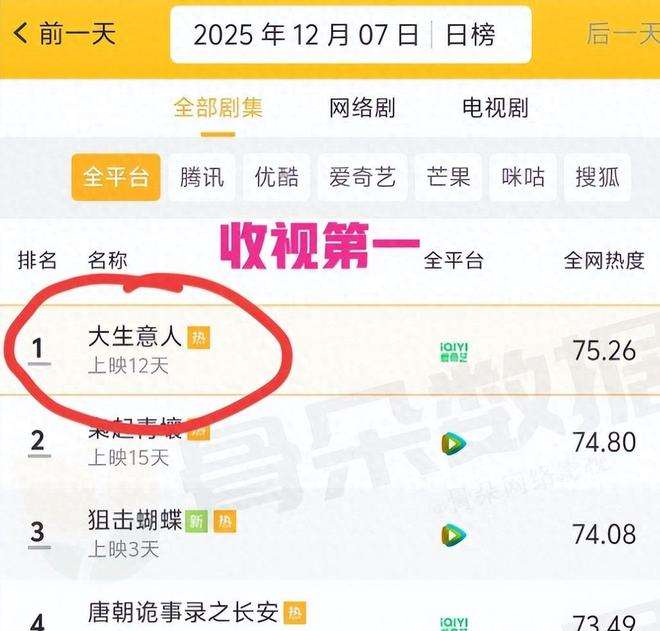Go to the previous day (前一天)

pos(64,35)
